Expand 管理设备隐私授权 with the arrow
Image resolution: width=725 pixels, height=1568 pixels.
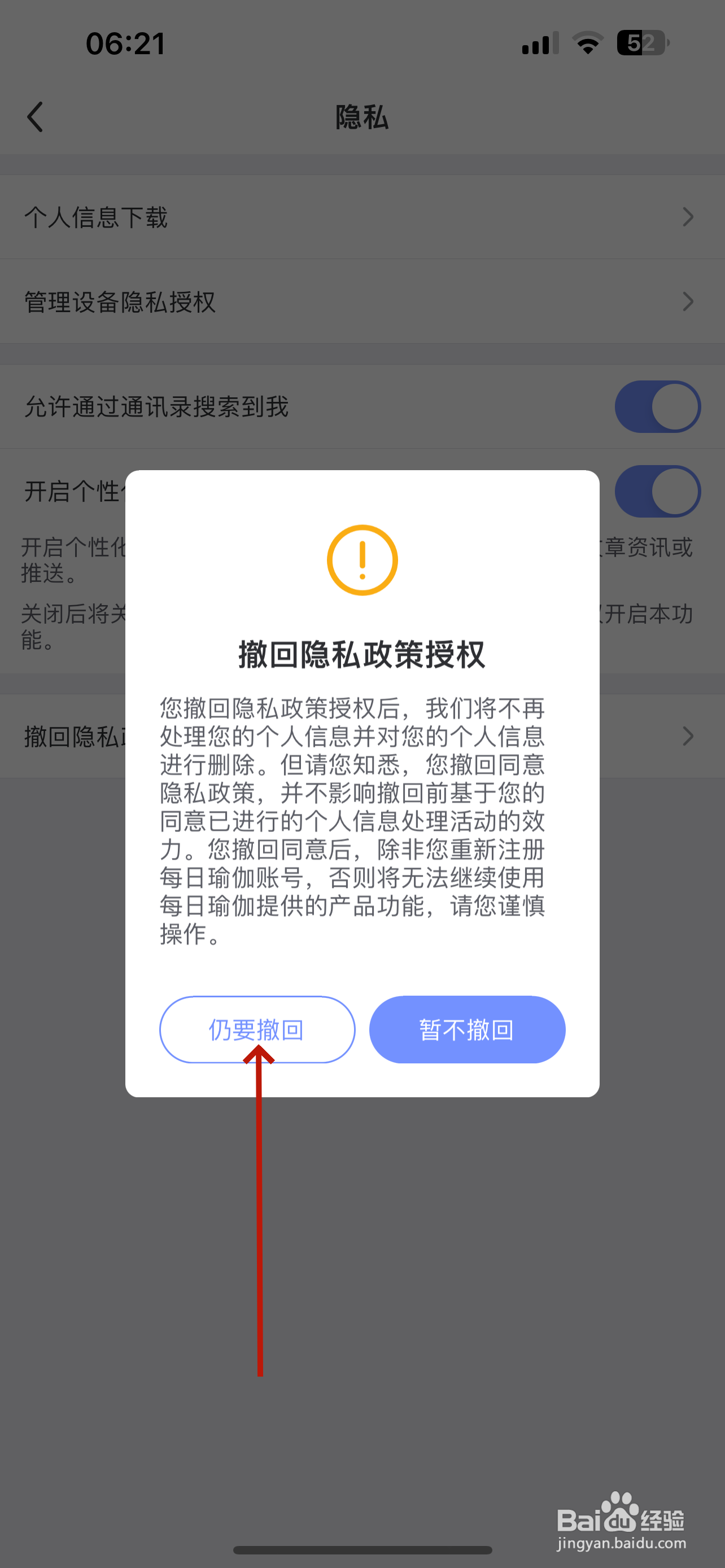click(x=687, y=301)
